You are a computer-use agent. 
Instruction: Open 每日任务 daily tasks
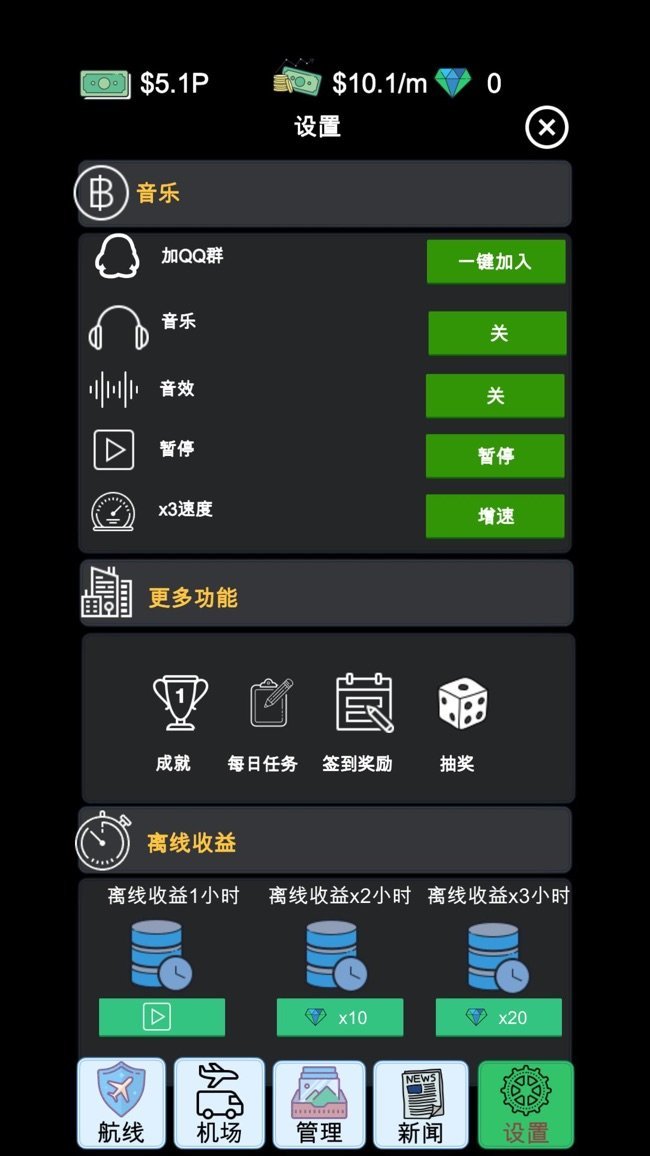[265, 718]
